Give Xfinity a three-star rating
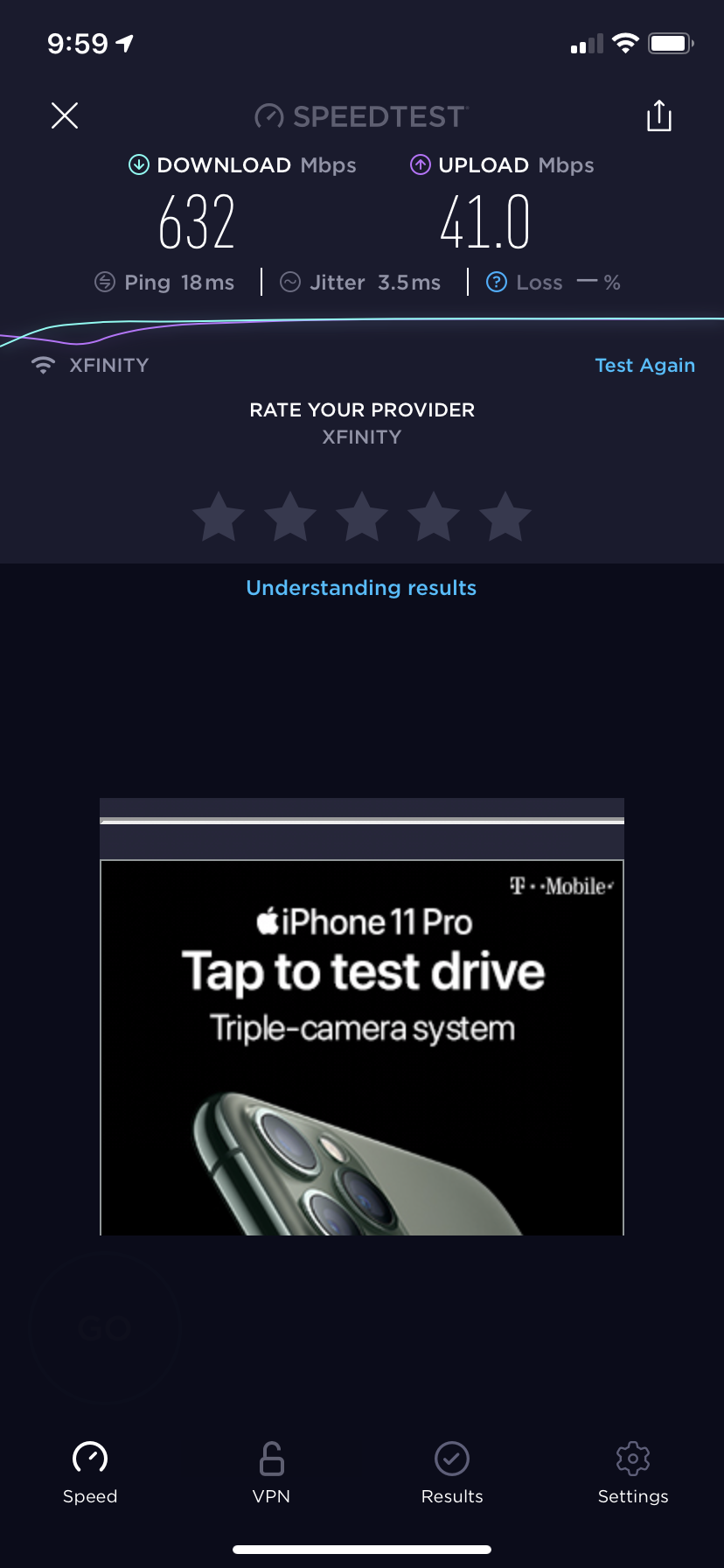Viewport: 724px width, 1568px height. [362, 517]
